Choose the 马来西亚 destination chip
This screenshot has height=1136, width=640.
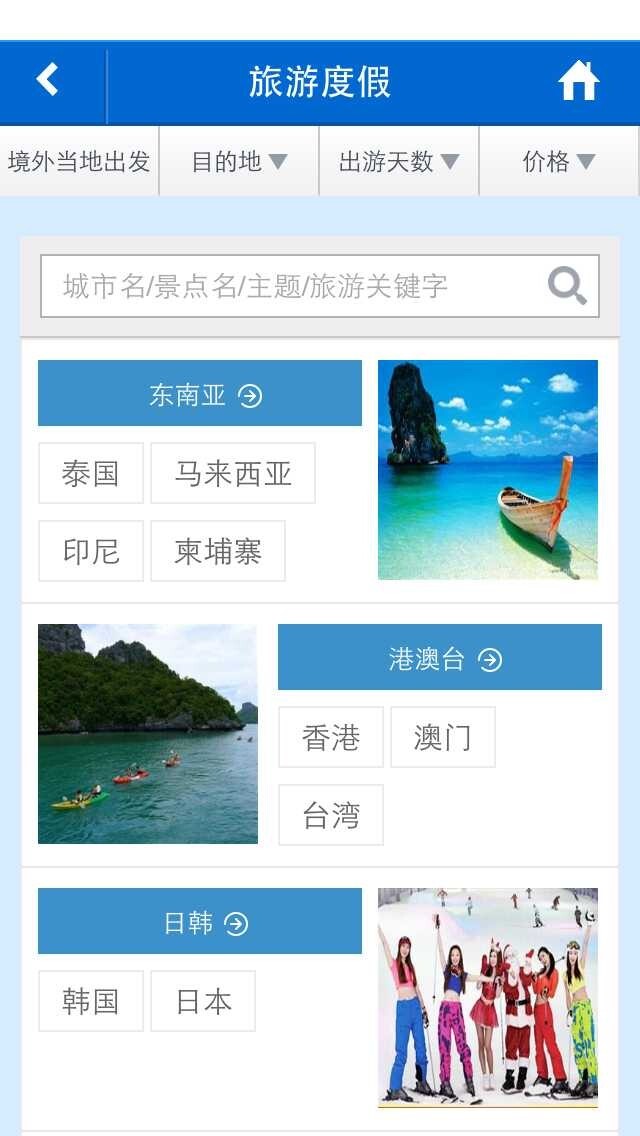click(233, 473)
